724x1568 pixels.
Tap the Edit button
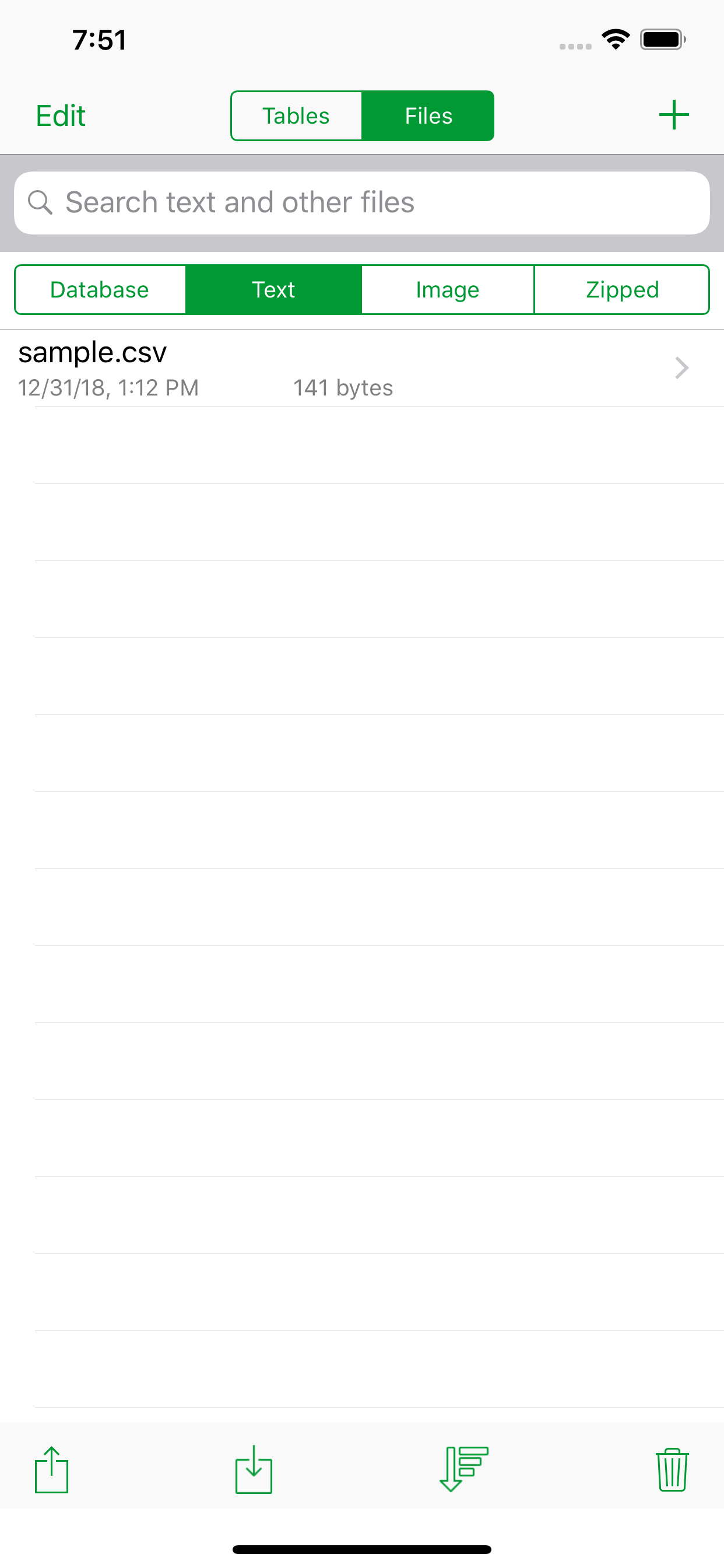(59, 115)
